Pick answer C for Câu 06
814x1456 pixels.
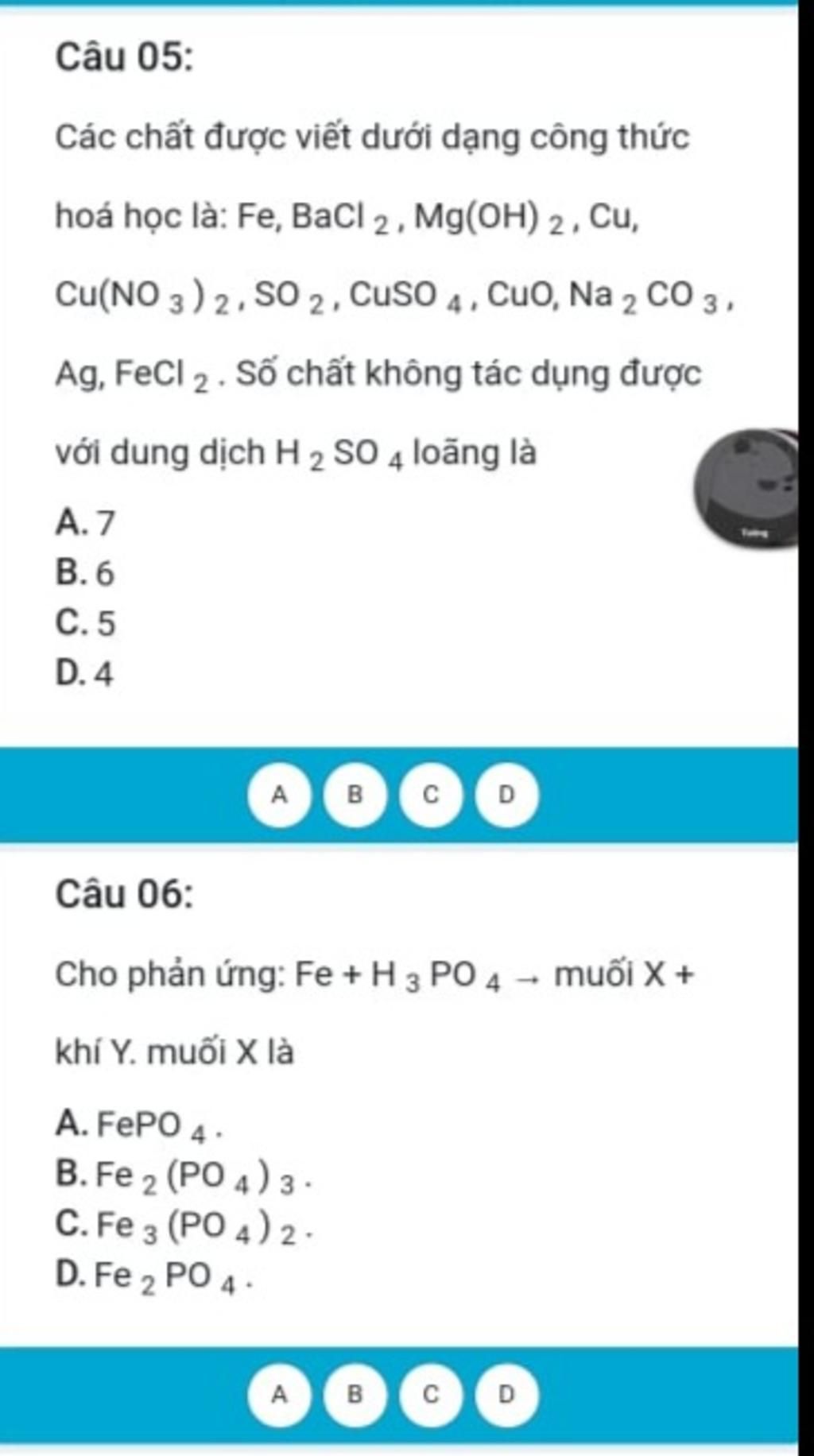point(431,1393)
